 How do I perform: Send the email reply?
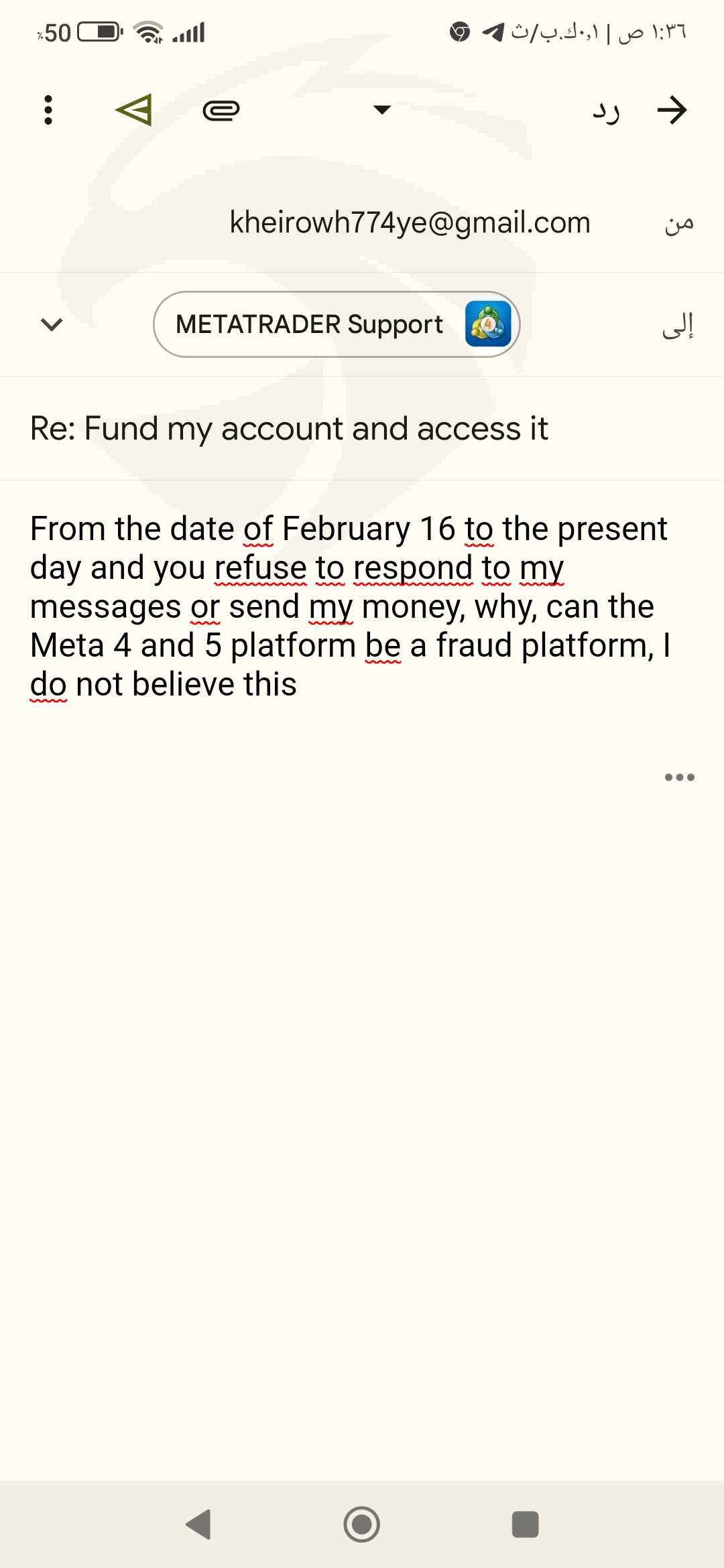pyautogui.click(x=134, y=110)
